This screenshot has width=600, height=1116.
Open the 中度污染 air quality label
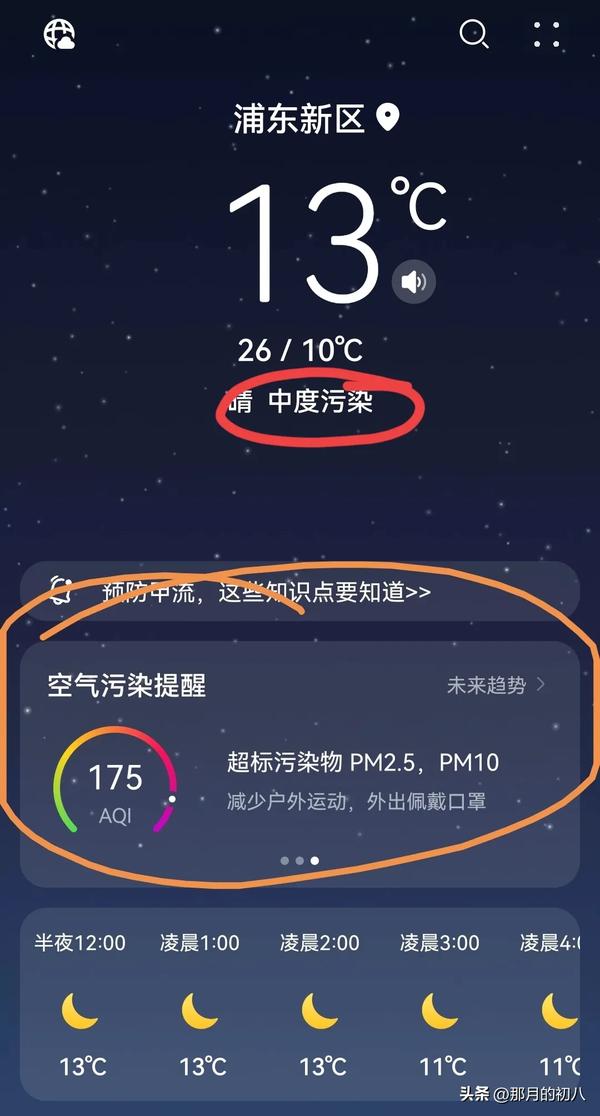click(x=320, y=402)
